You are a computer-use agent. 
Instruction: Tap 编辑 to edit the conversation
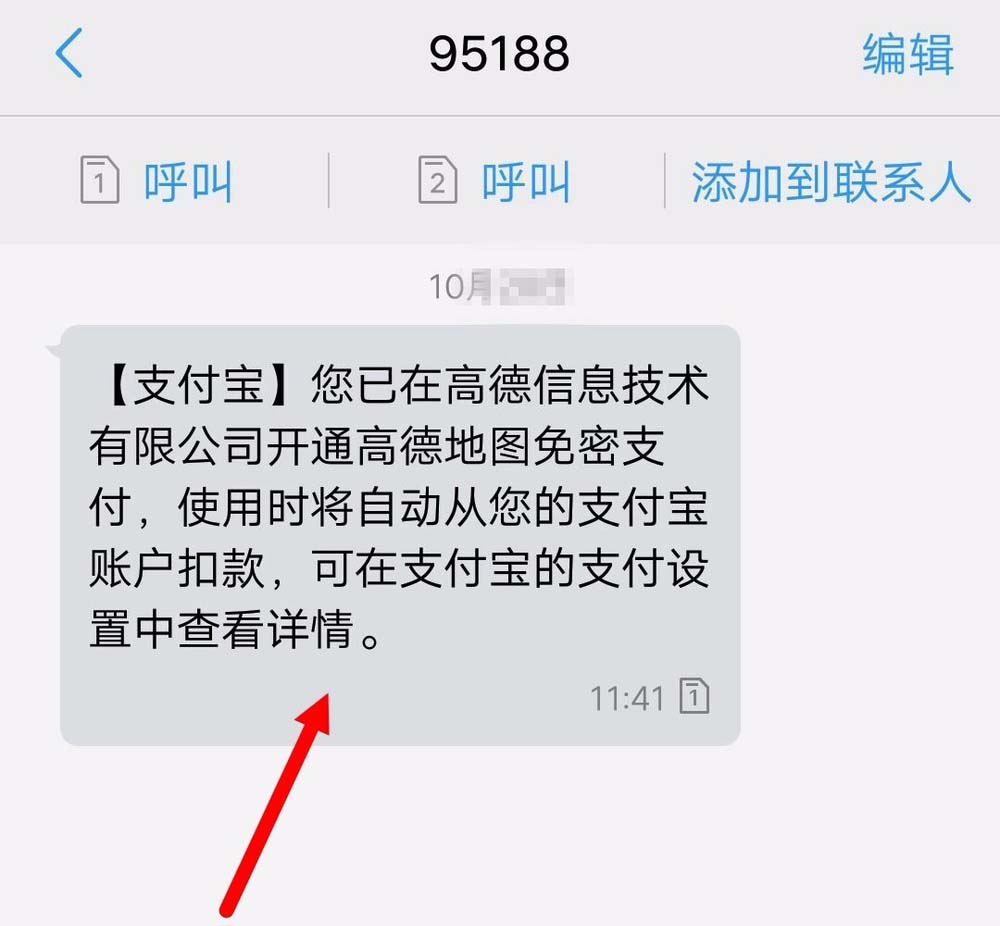pos(907,54)
